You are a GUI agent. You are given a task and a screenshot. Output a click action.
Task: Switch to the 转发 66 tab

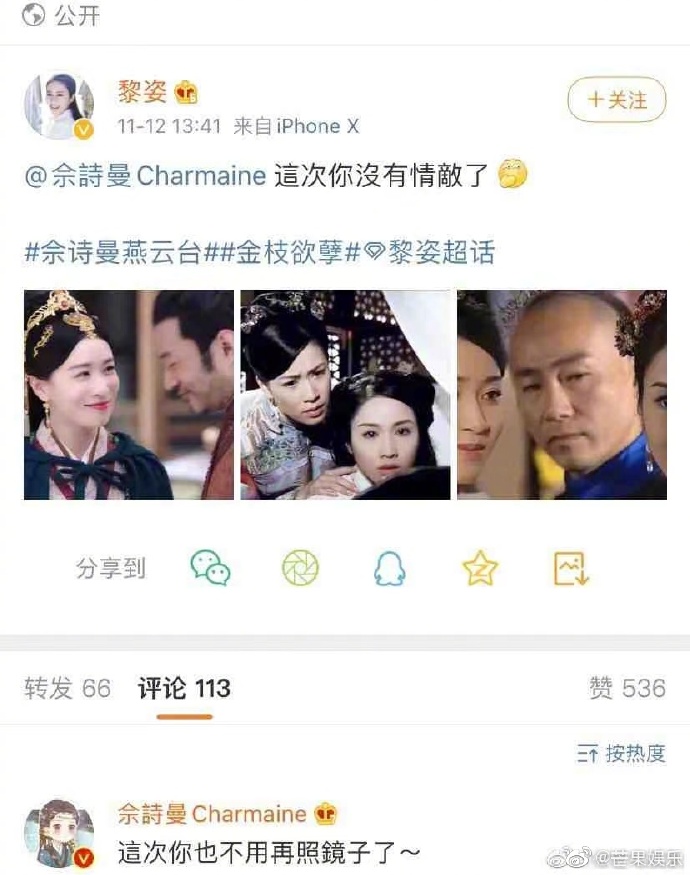click(x=67, y=688)
